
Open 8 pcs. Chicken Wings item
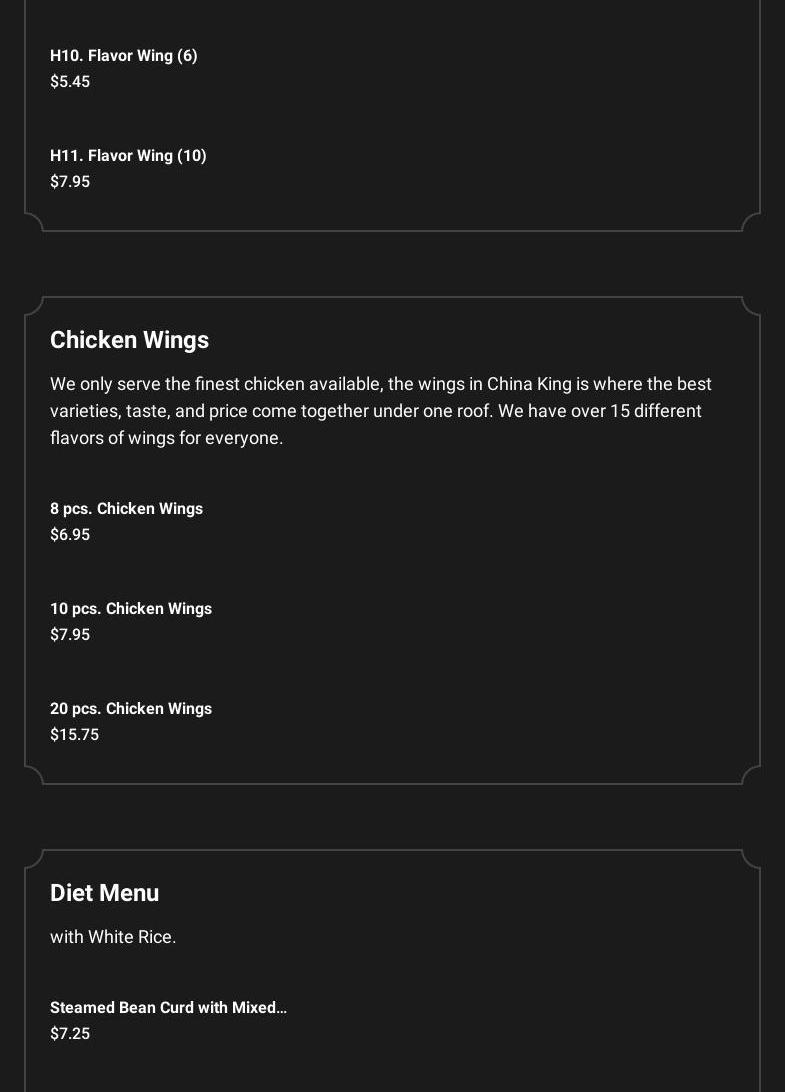click(126, 509)
